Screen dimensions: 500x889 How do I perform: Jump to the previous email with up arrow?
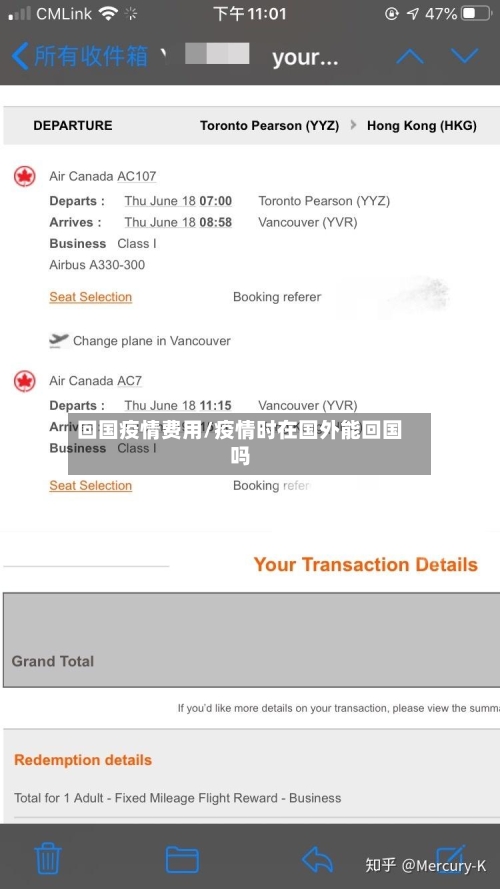point(410,56)
